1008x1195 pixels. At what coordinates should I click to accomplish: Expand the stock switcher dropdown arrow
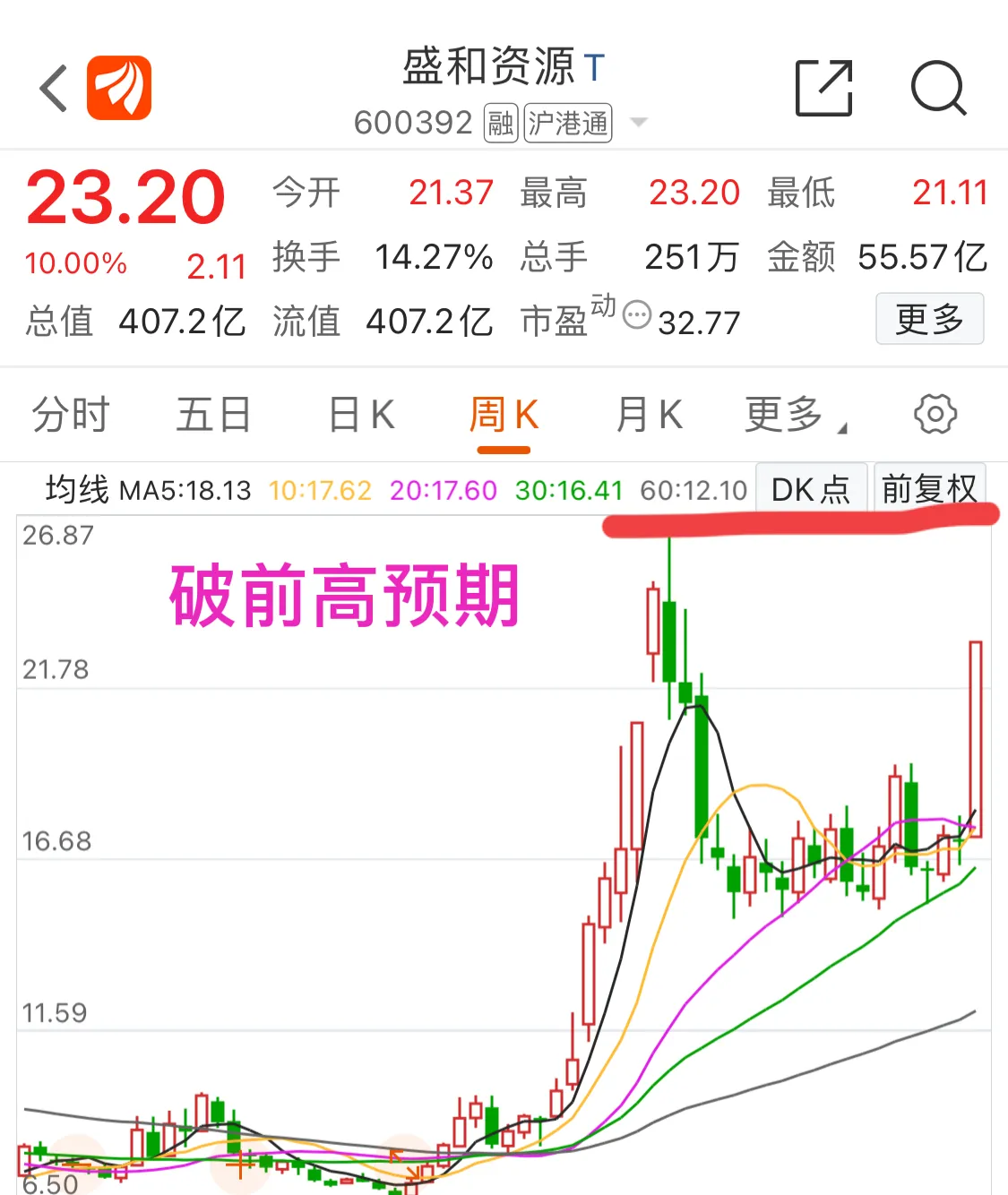coord(638,122)
